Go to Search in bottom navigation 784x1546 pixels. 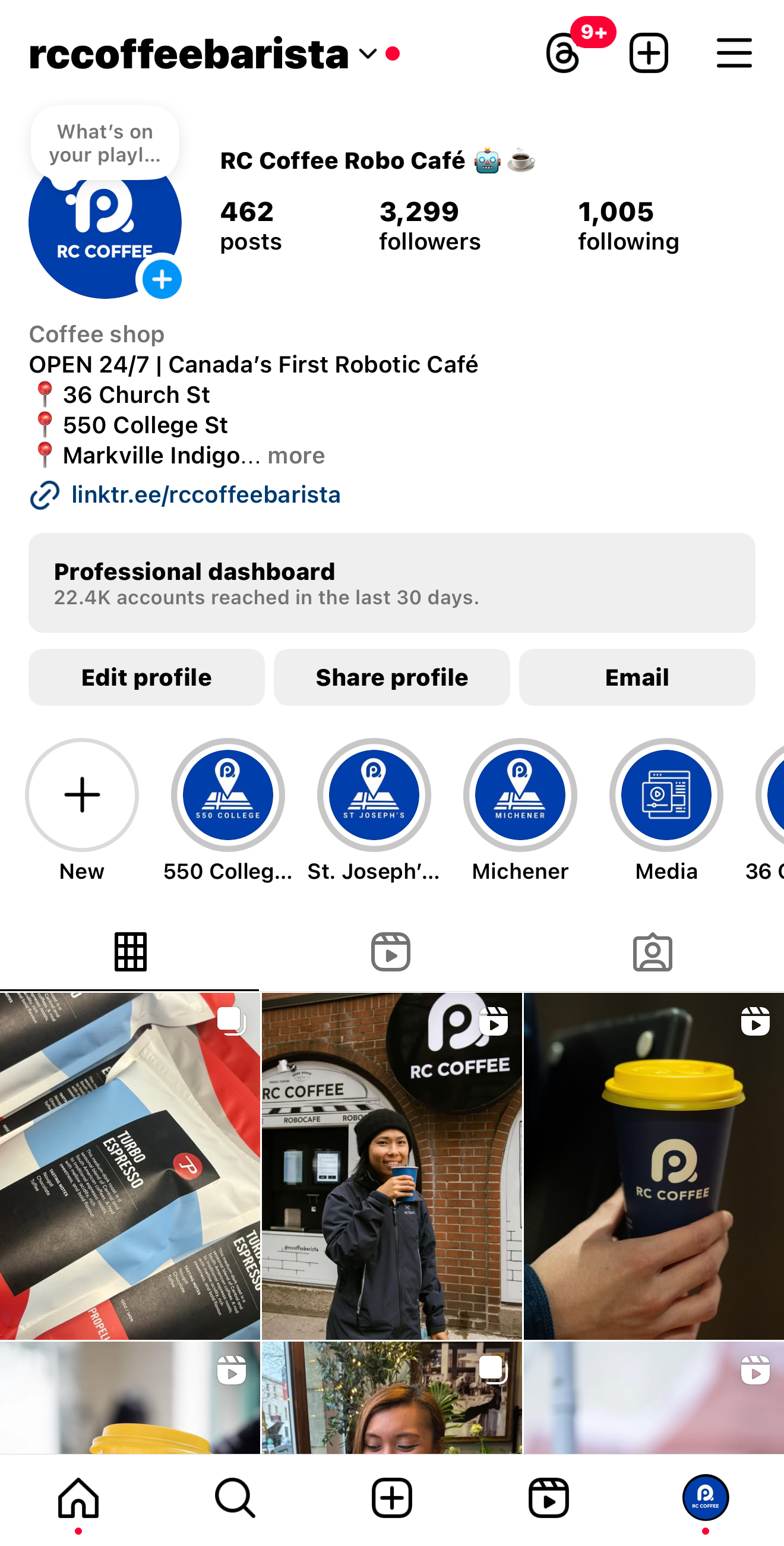tap(235, 1498)
